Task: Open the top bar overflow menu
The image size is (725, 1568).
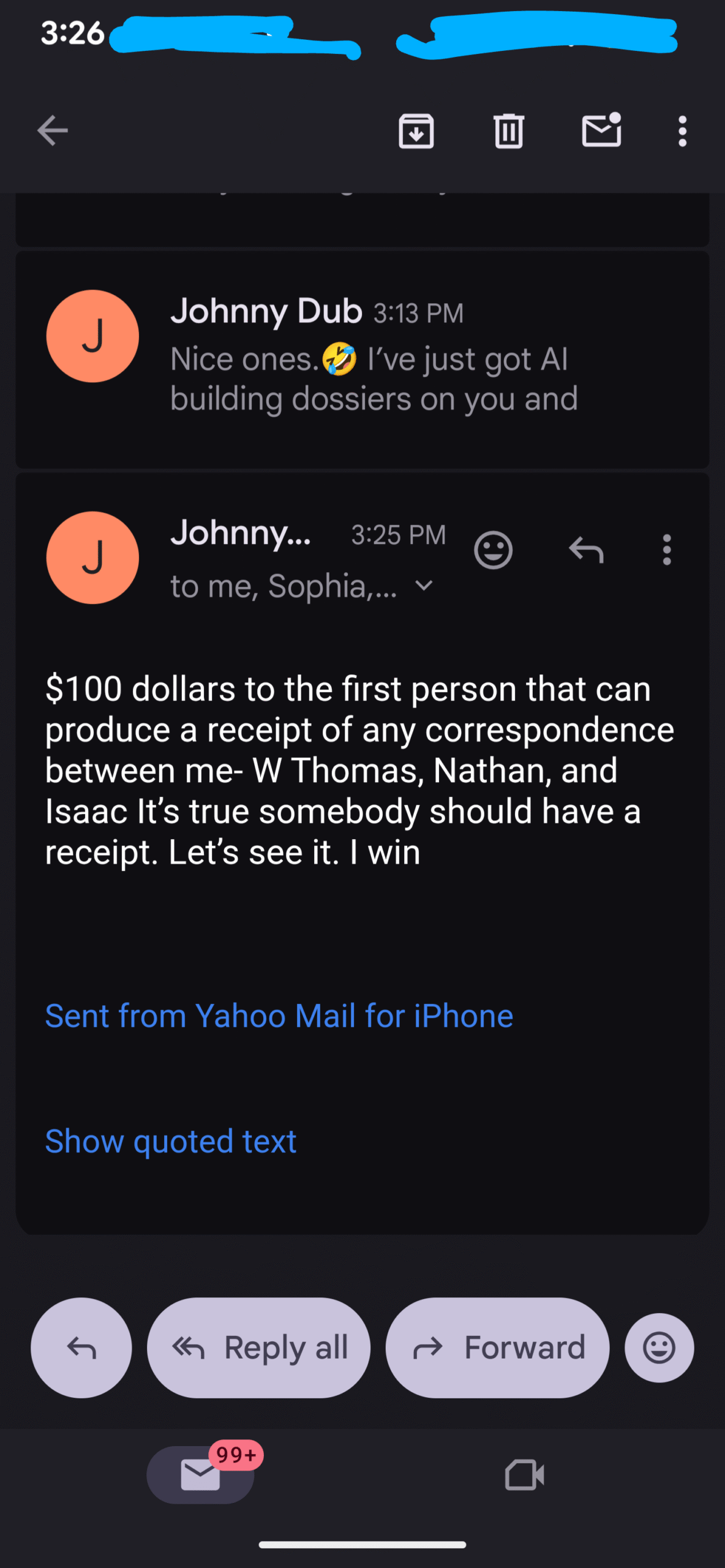Action: 682,130
